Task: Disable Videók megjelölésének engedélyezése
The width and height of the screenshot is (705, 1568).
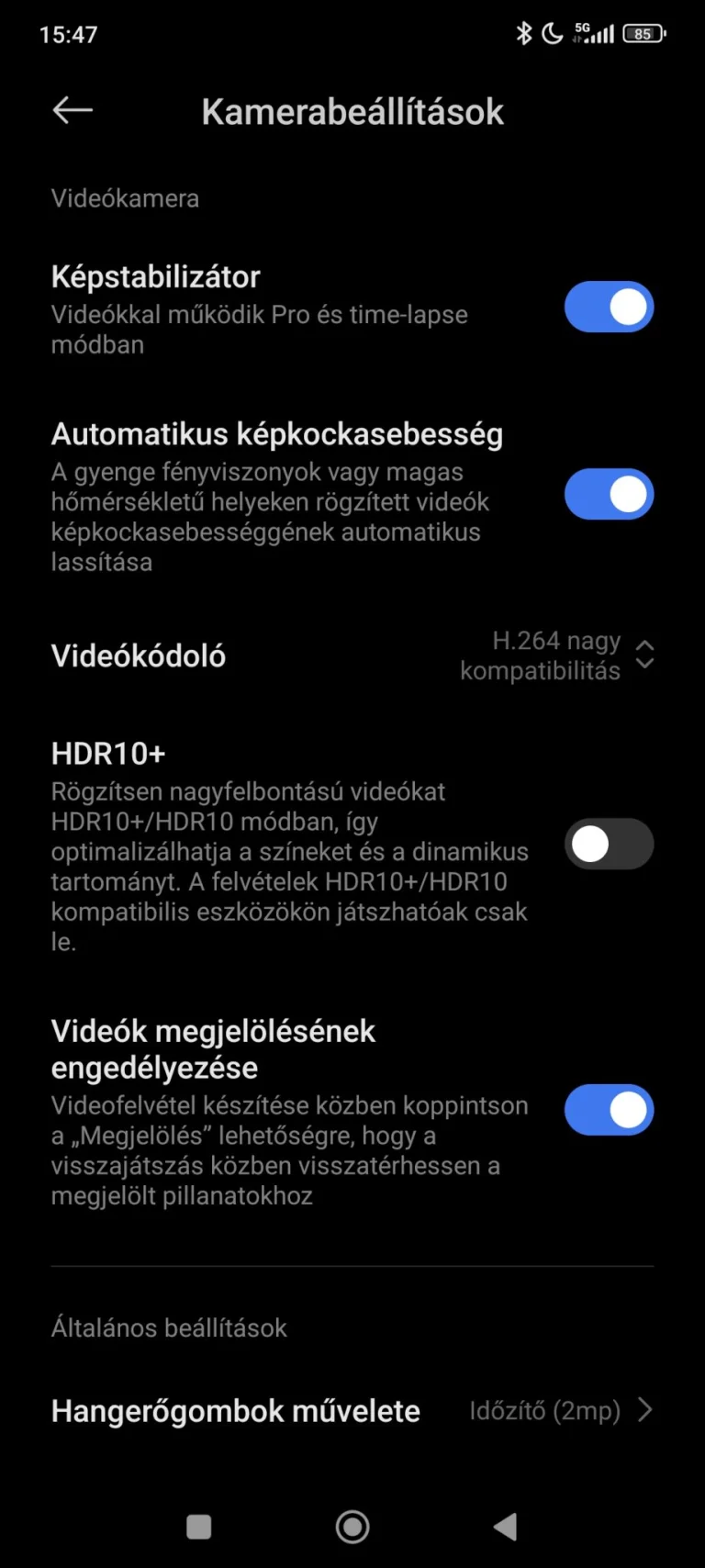Action: coord(609,1110)
